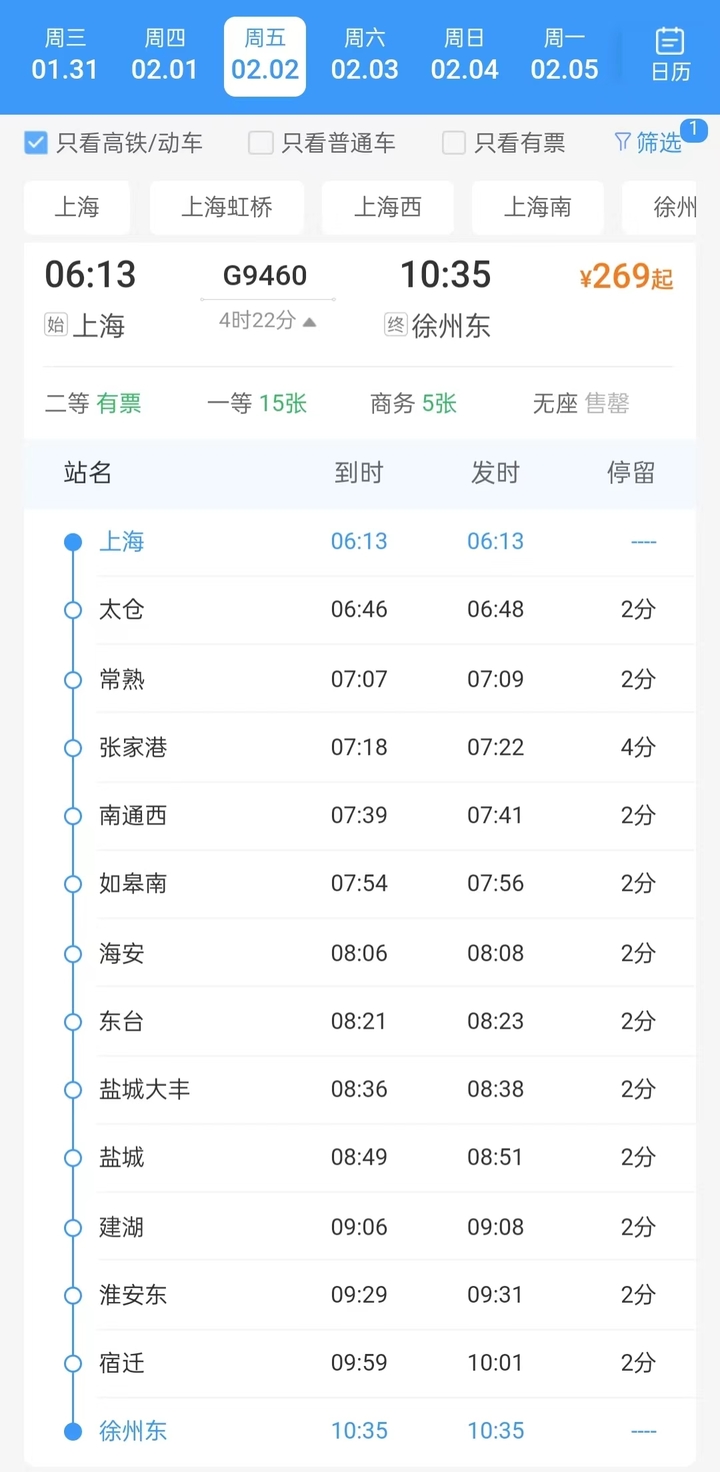Screen dimensions: 720x1472
Task: Select the date 周一 02.05
Action: pos(564,55)
